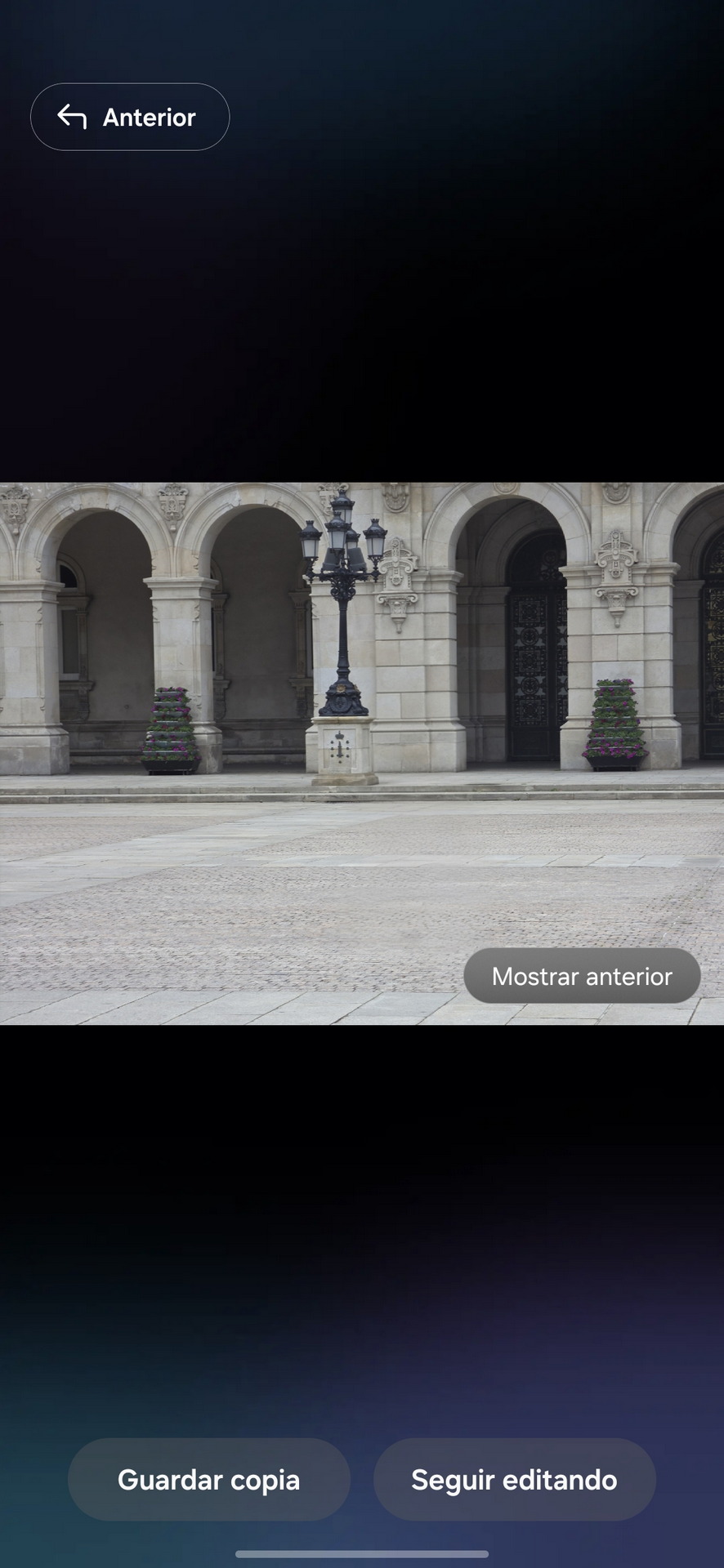Save the edit with Guardar copia
The image size is (724, 1568).
click(x=209, y=1480)
